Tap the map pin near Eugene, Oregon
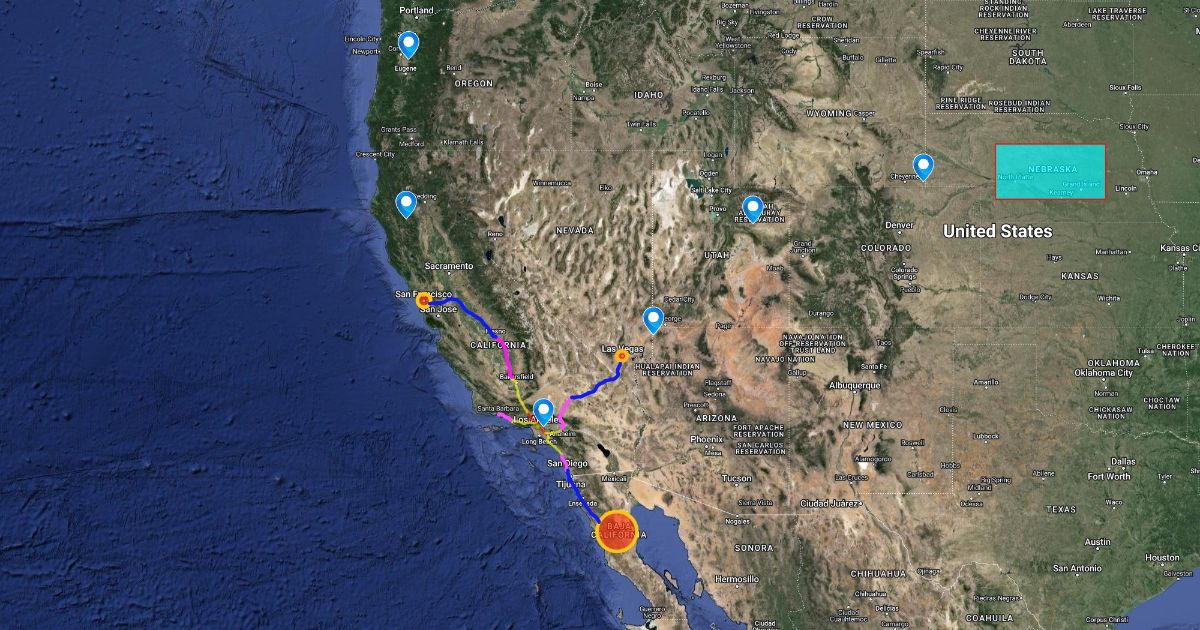 point(408,43)
